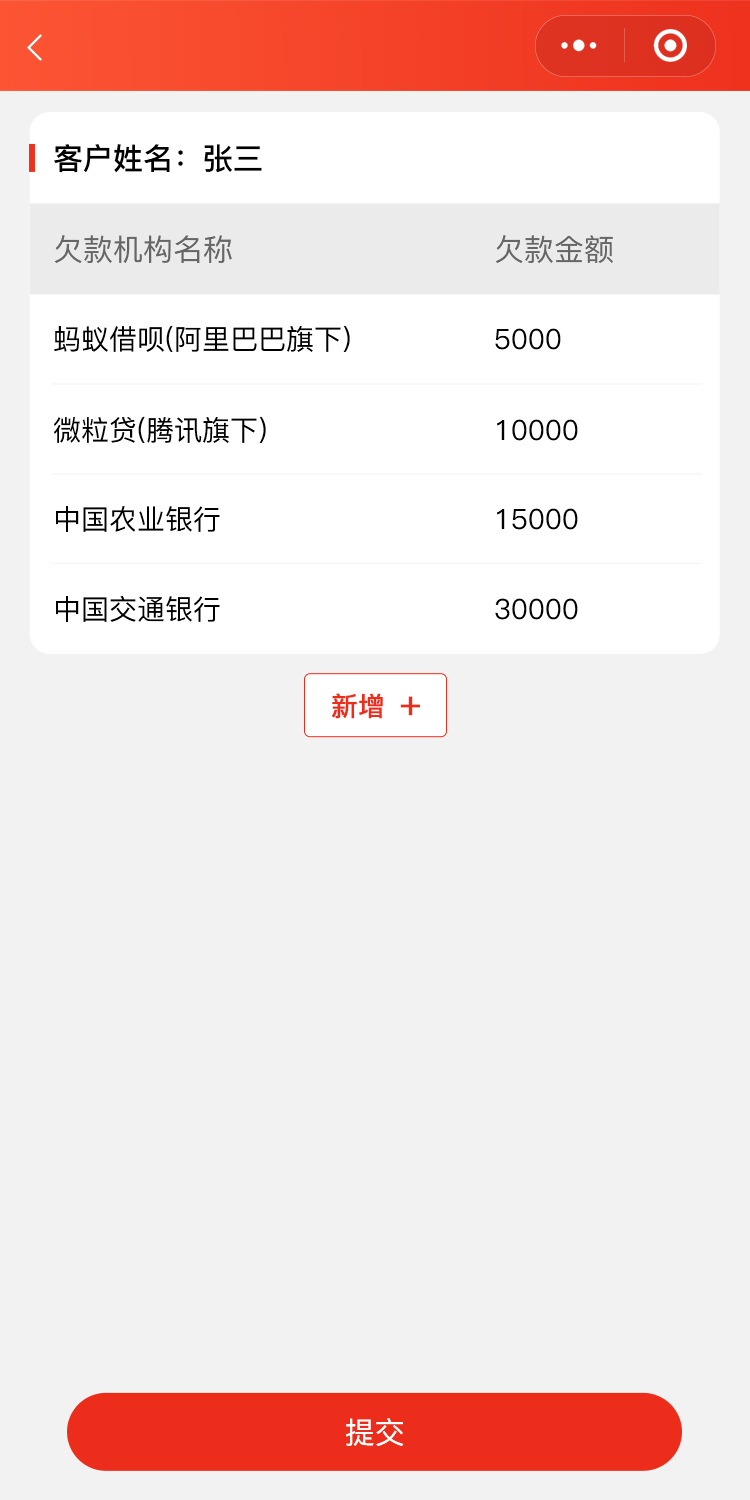Image resolution: width=750 pixels, height=1500 pixels.
Task: Open the mini program more-options menu
Action: pos(579,46)
